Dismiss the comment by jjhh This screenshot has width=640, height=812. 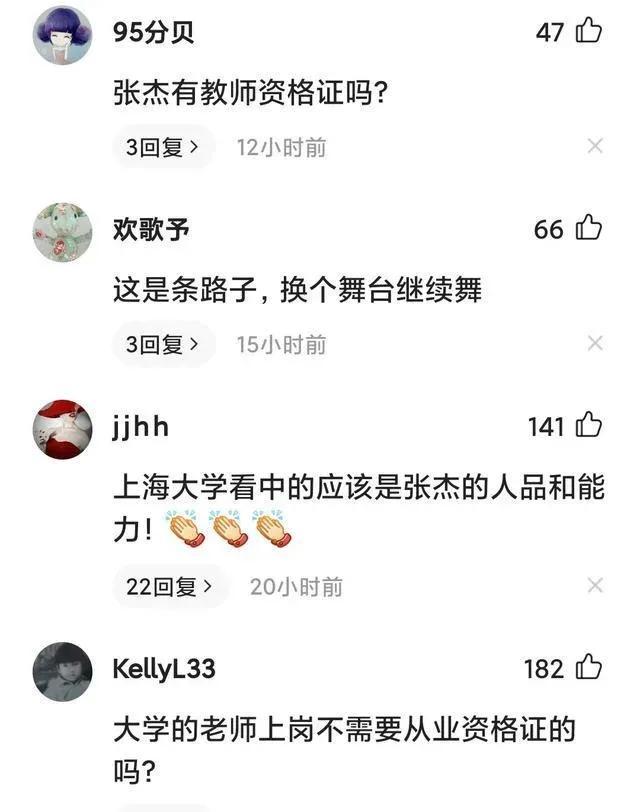(x=595, y=586)
